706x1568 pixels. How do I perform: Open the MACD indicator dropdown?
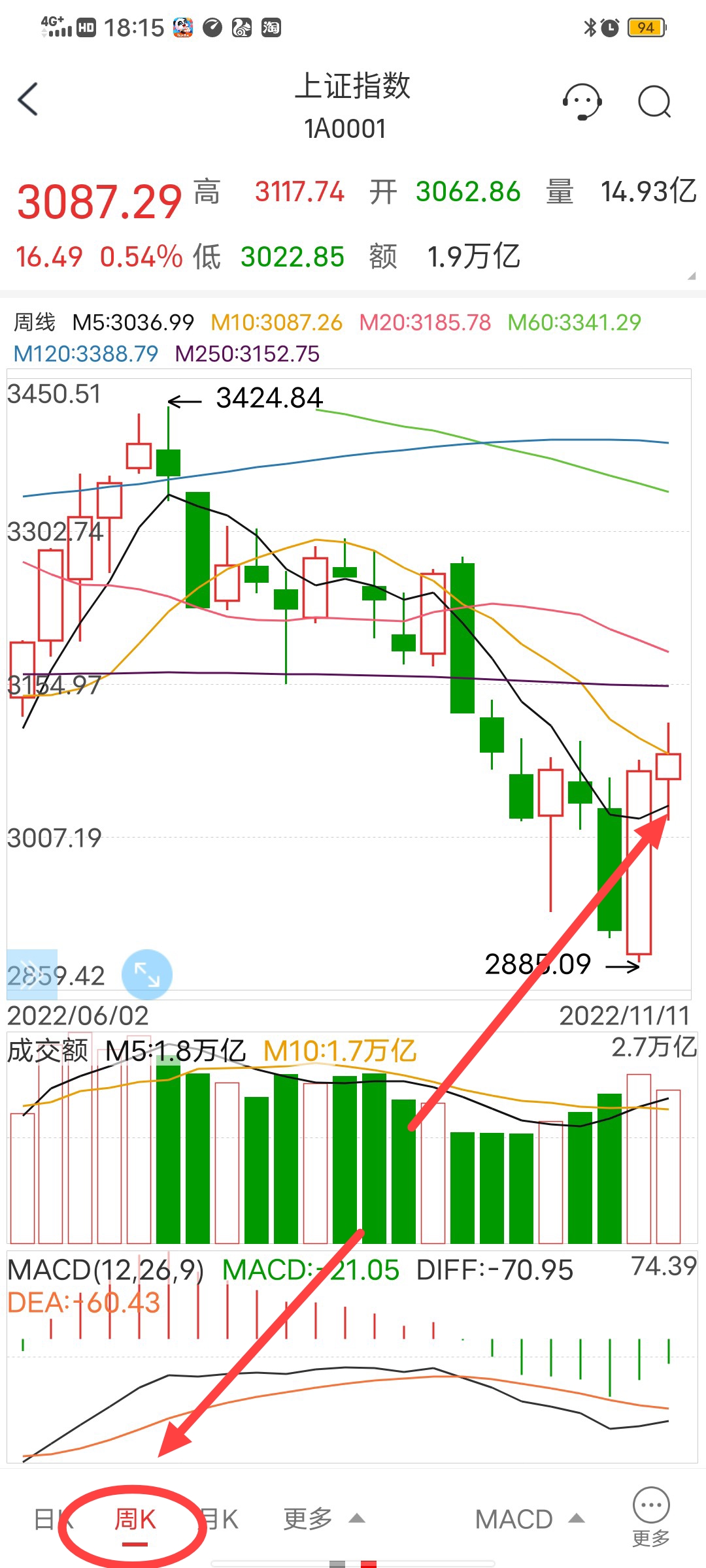pyautogui.click(x=528, y=1520)
